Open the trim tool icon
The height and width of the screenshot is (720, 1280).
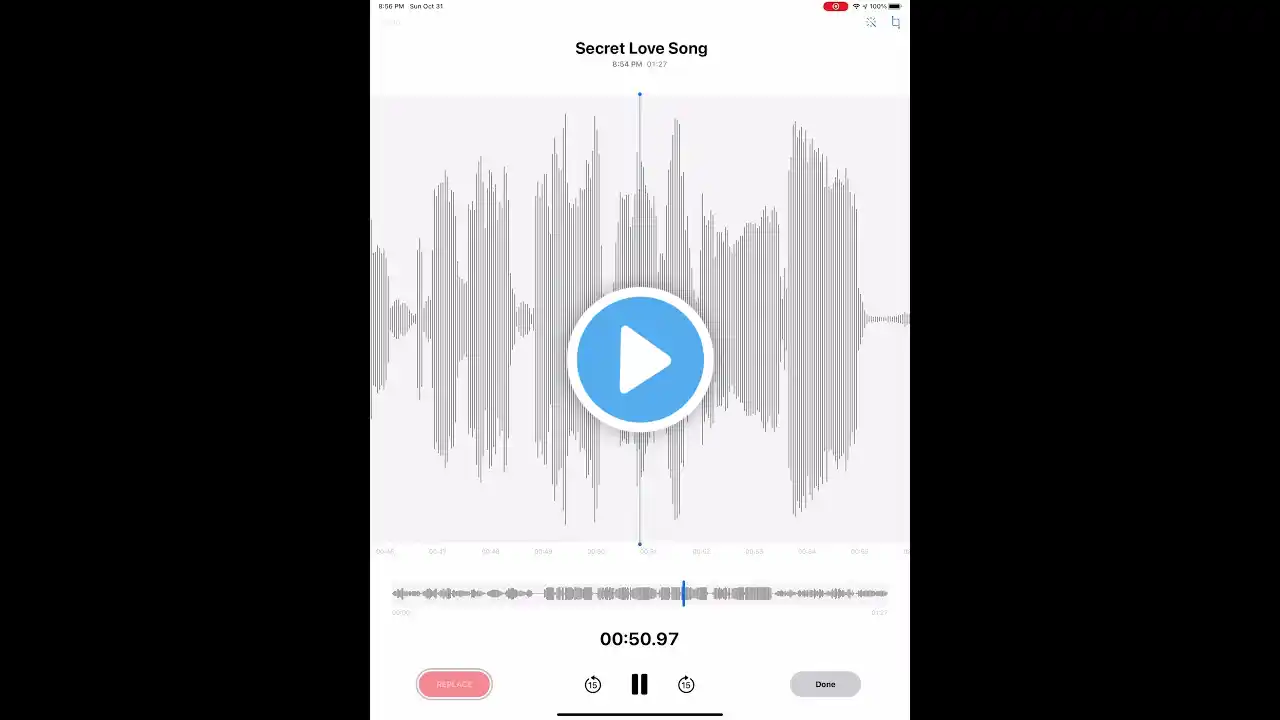(895, 22)
